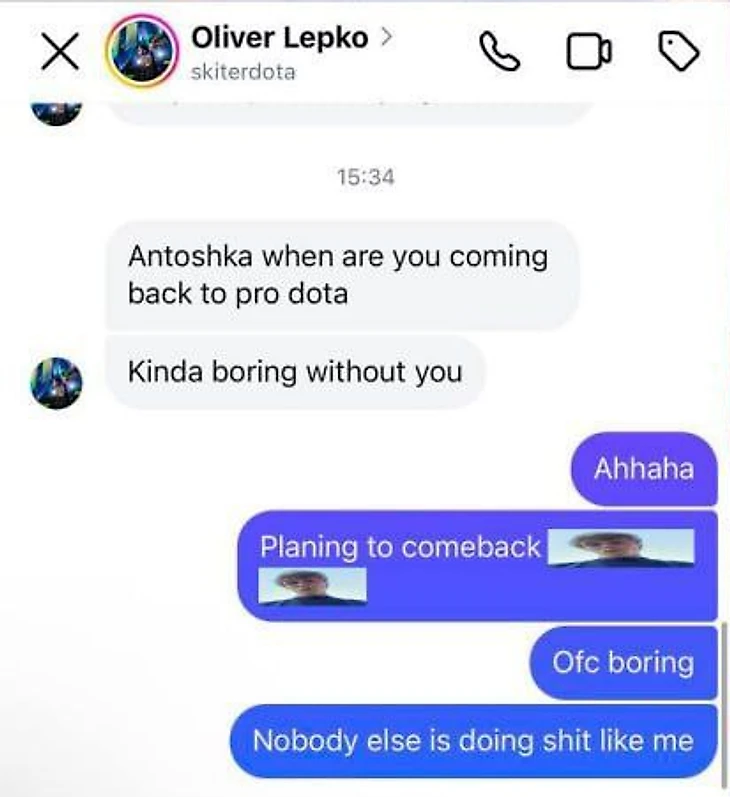Screen dimensions: 730x797
Task: Start a voice call with Oliver Lepko
Action: 500,52
